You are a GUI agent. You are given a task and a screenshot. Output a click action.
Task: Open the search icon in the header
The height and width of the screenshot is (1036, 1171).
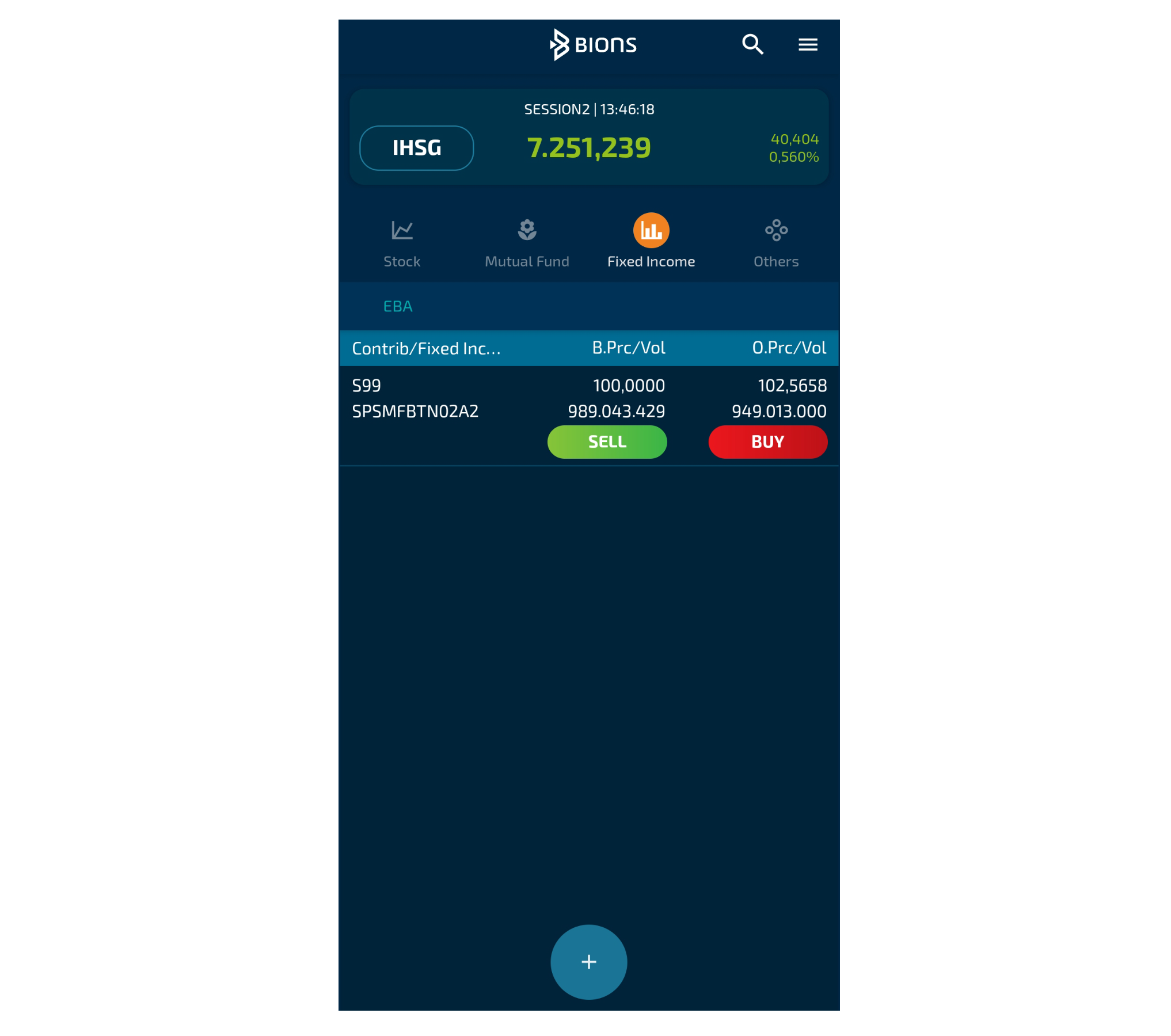[752, 44]
